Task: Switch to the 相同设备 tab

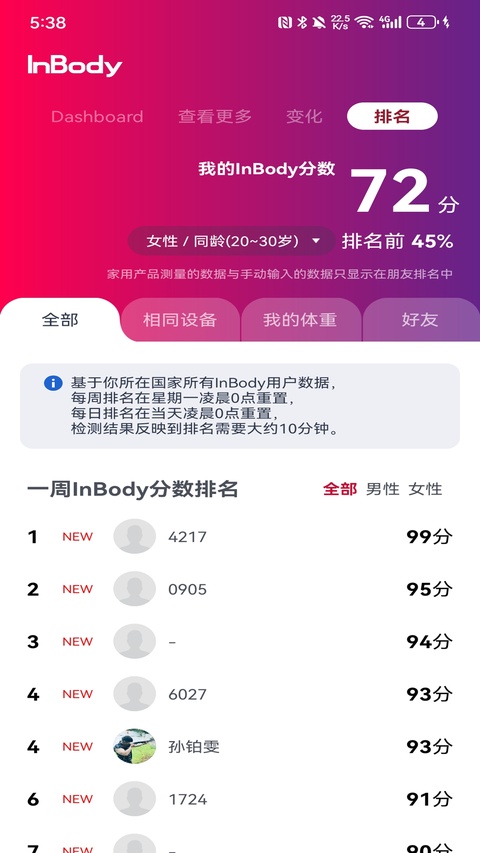Action: (x=180, y=320)
